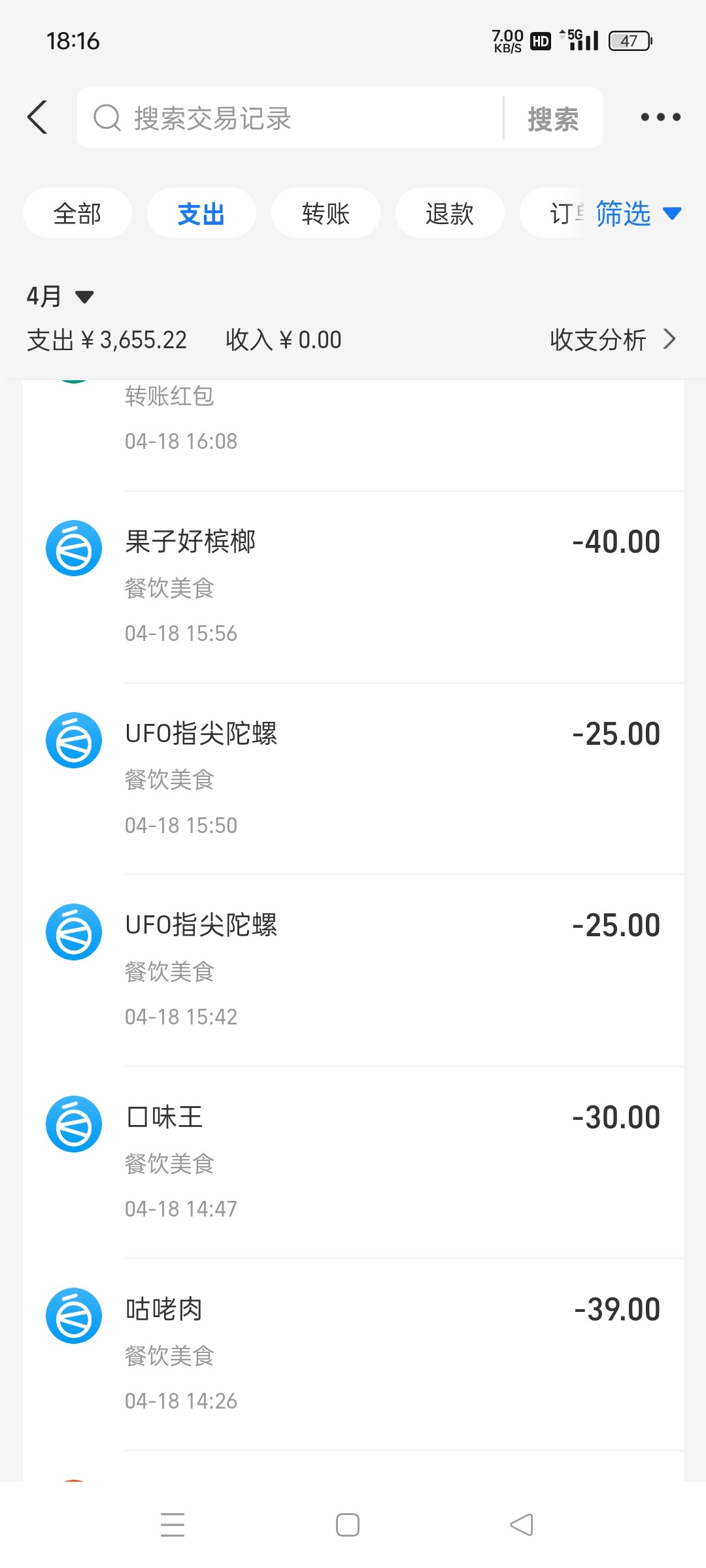Tap the system back triangle
This screenshot has height=1568, width=706.
[522, 1525]
